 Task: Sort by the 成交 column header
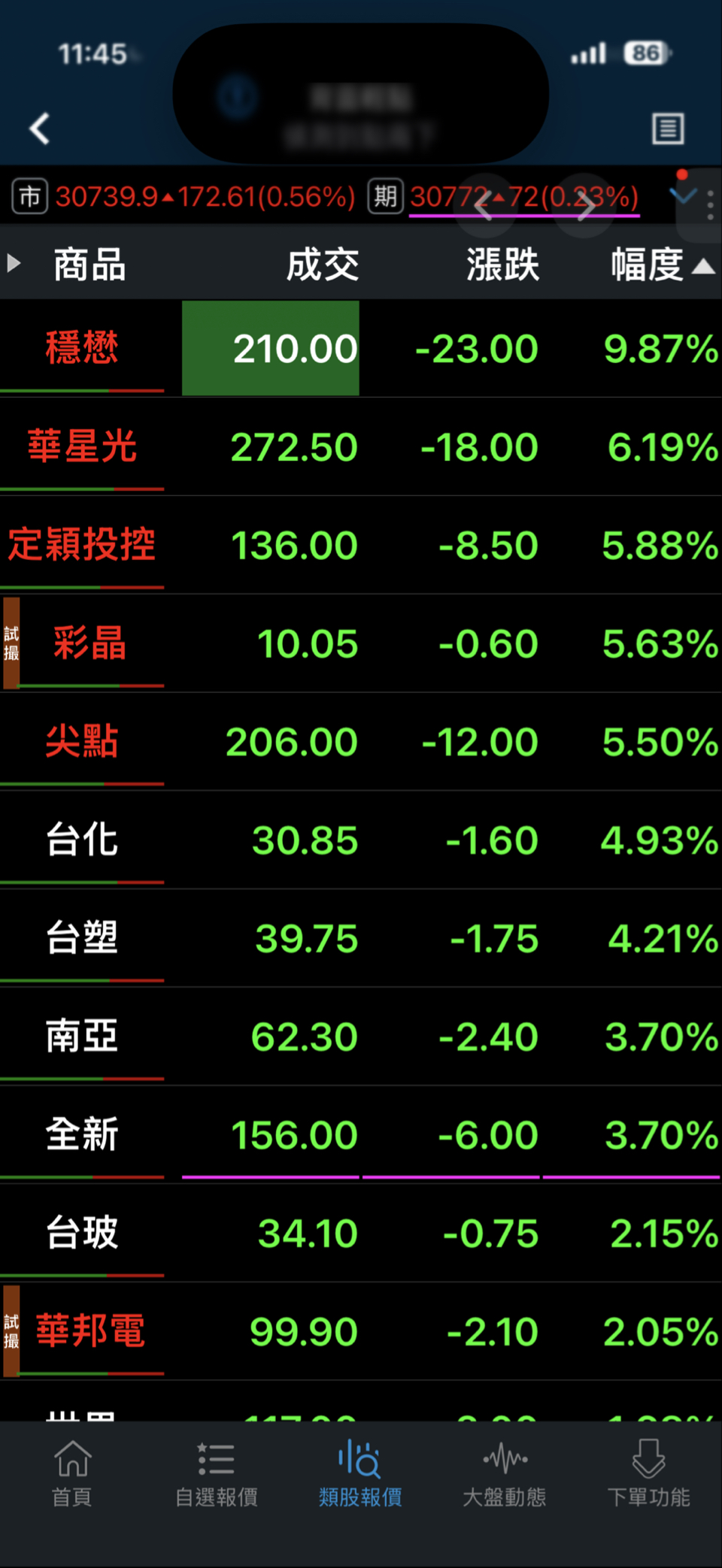323,265
